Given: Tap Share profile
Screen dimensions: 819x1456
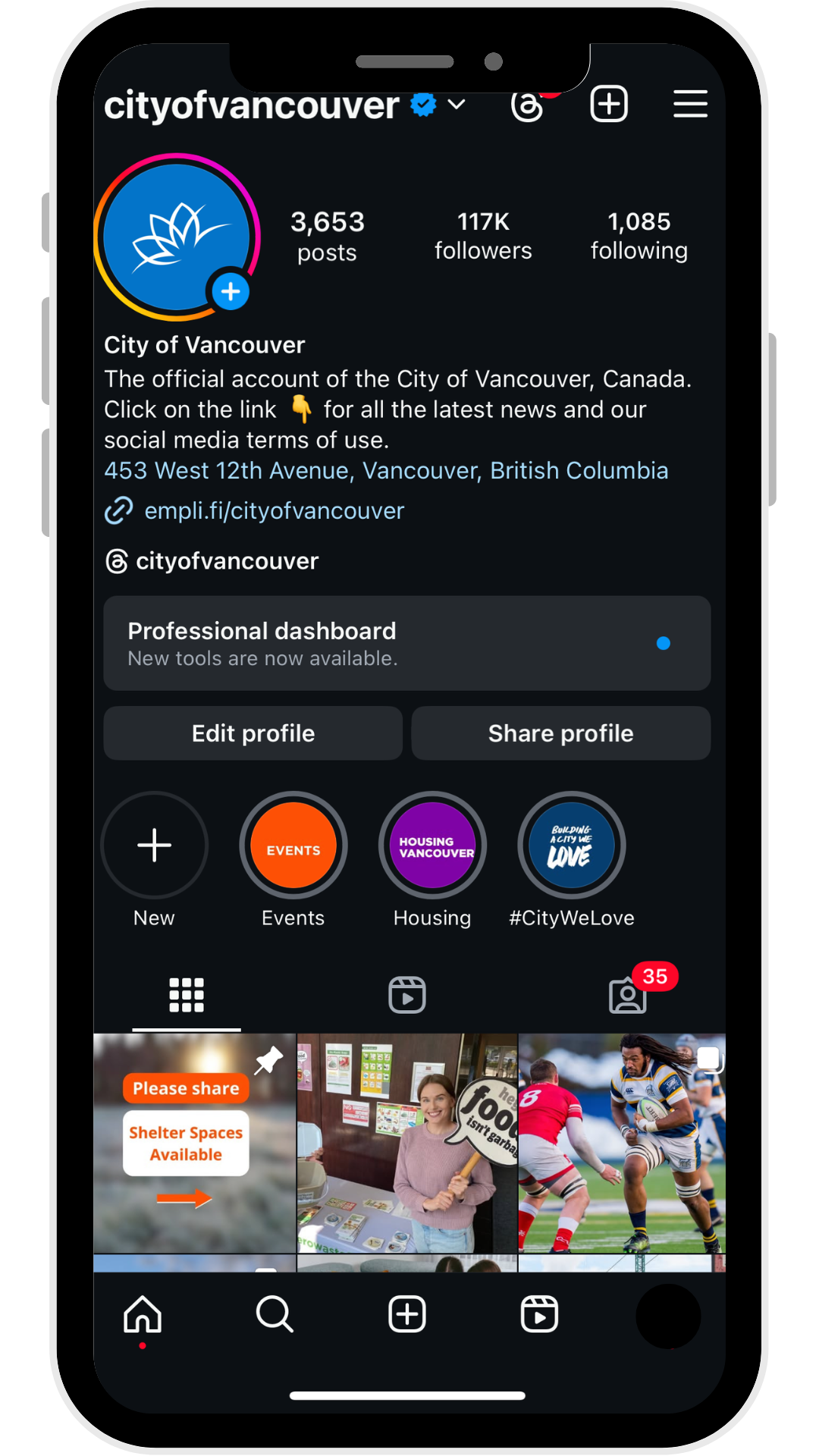Looking at the screenshot, I should (560, 733).
